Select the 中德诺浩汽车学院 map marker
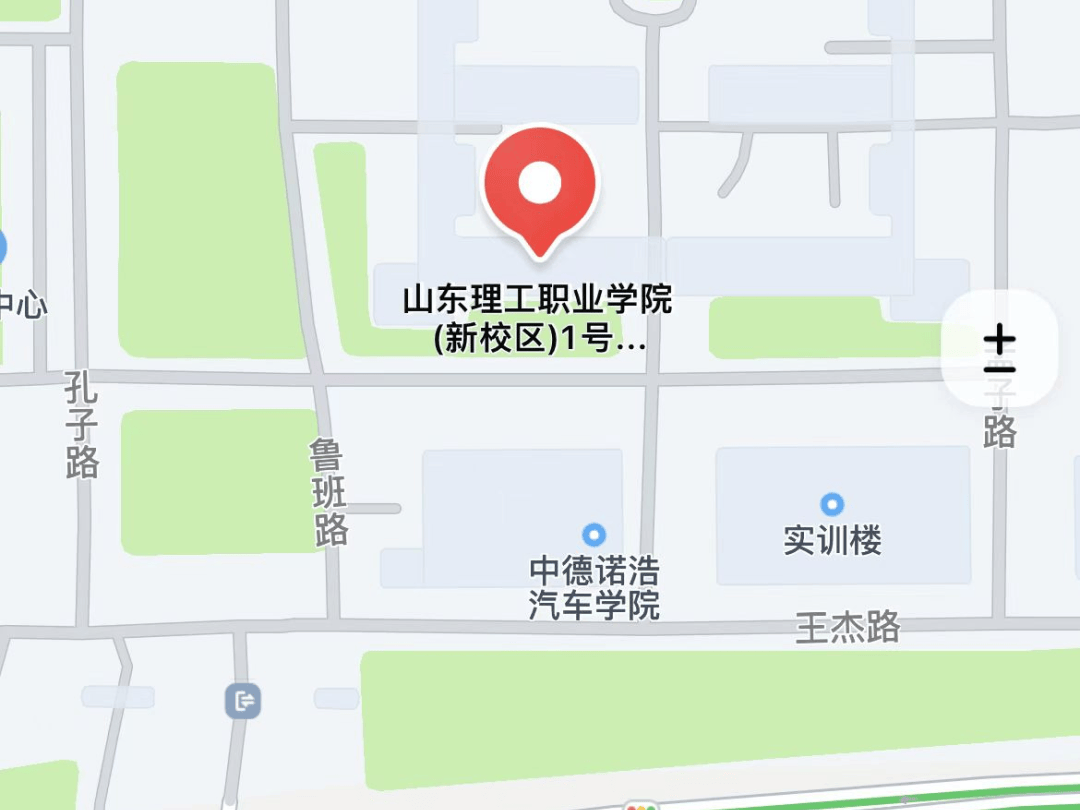 click(595, 533)
